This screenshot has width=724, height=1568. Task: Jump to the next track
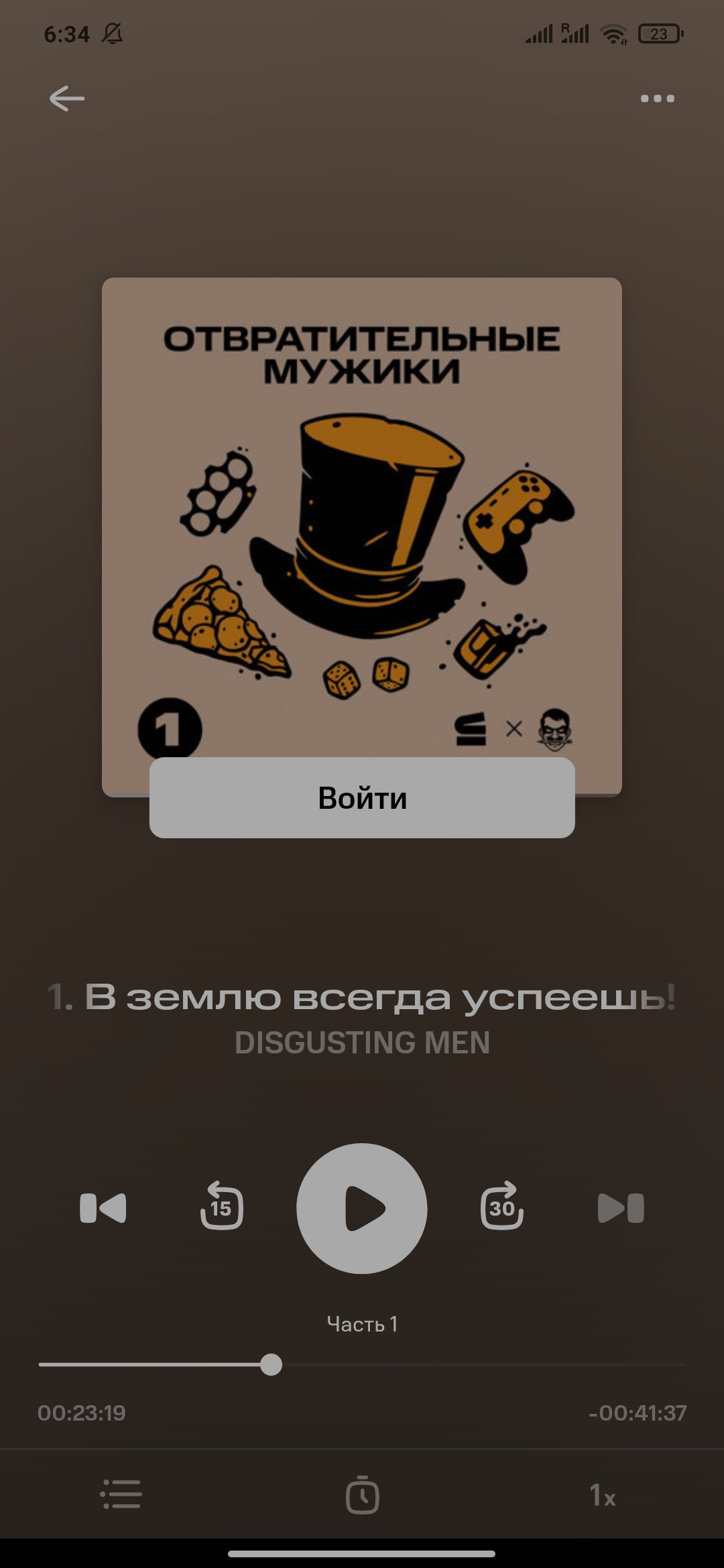(621, 1208)
